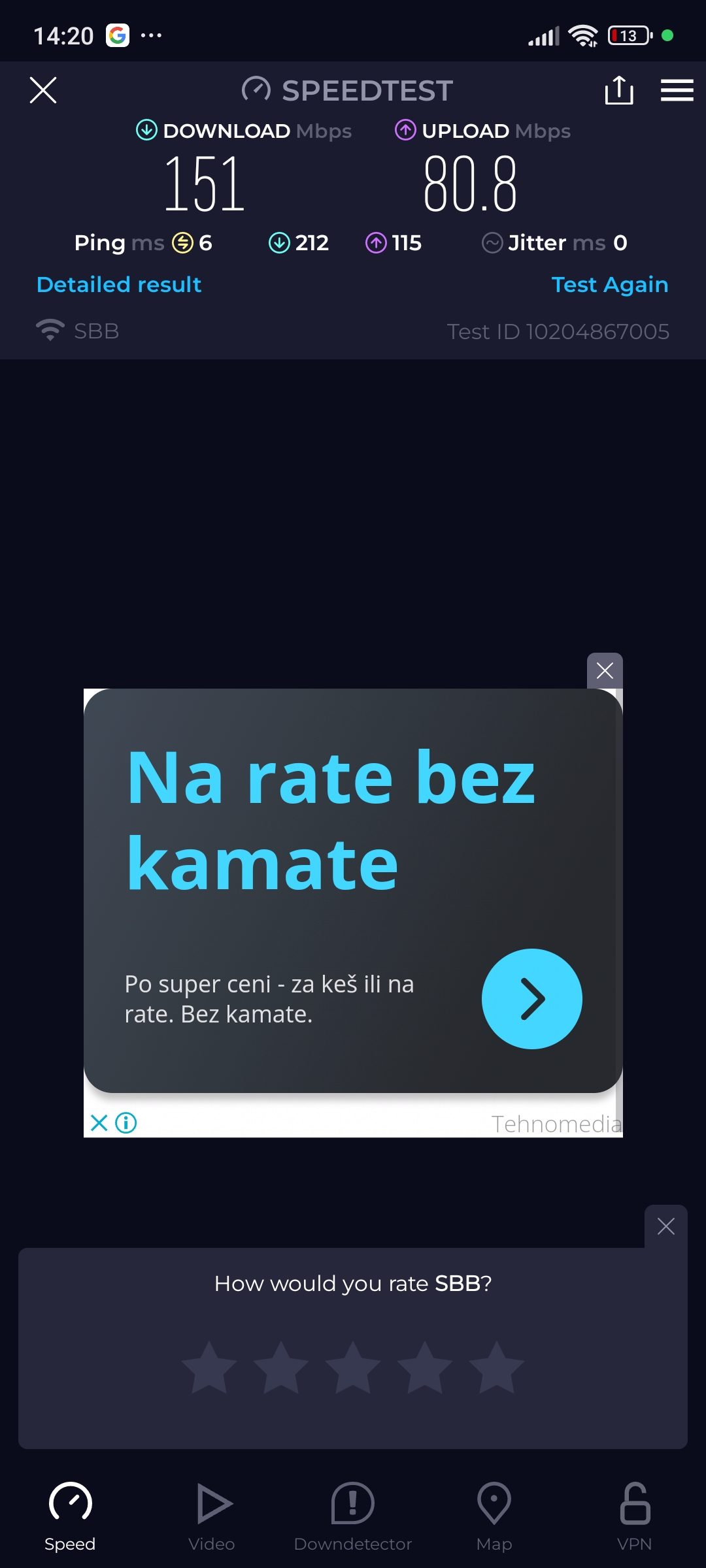Go to the Map tab
Viewport: 706px width, 1568px height.
tap(494, 1516)
